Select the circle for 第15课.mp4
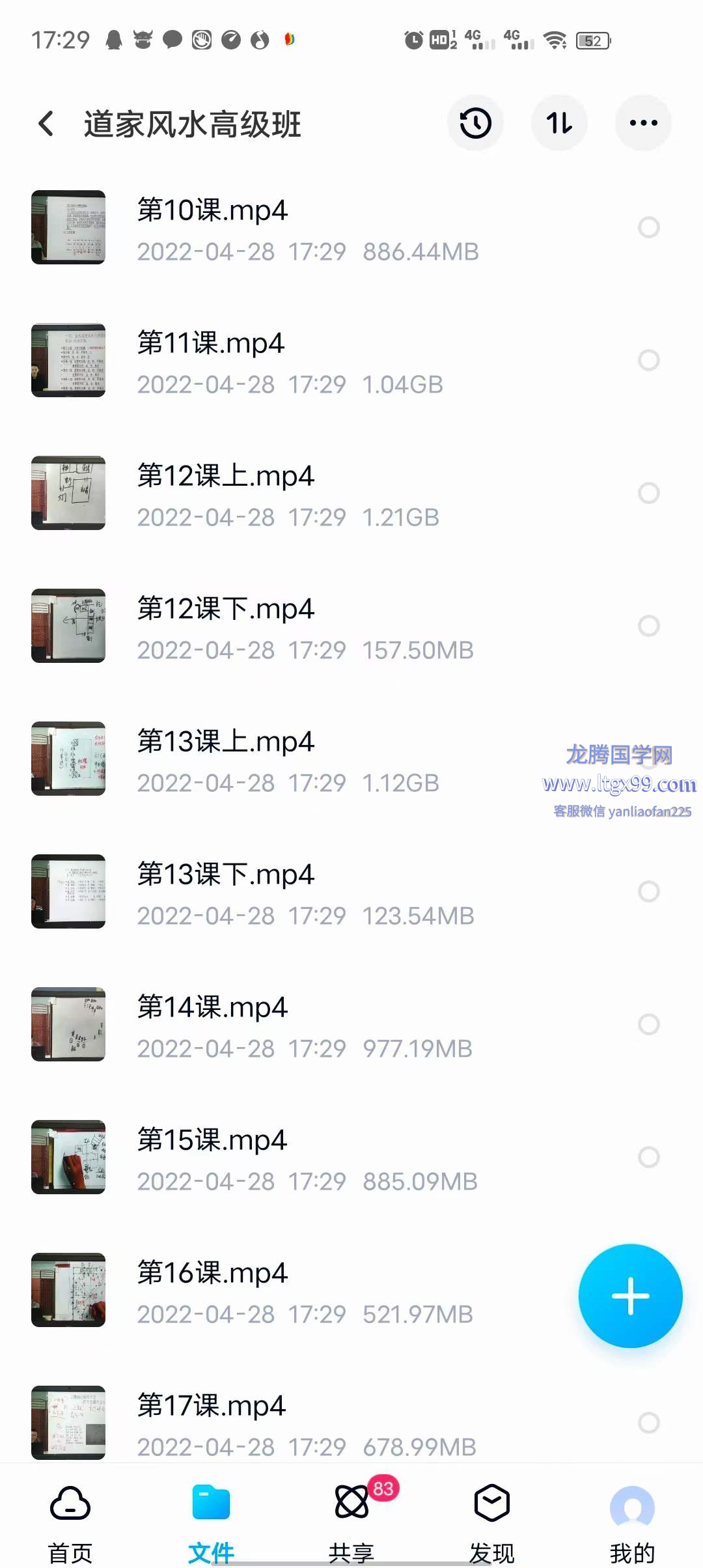This screenshot has width=703, height=1568. click(648, 1157)
